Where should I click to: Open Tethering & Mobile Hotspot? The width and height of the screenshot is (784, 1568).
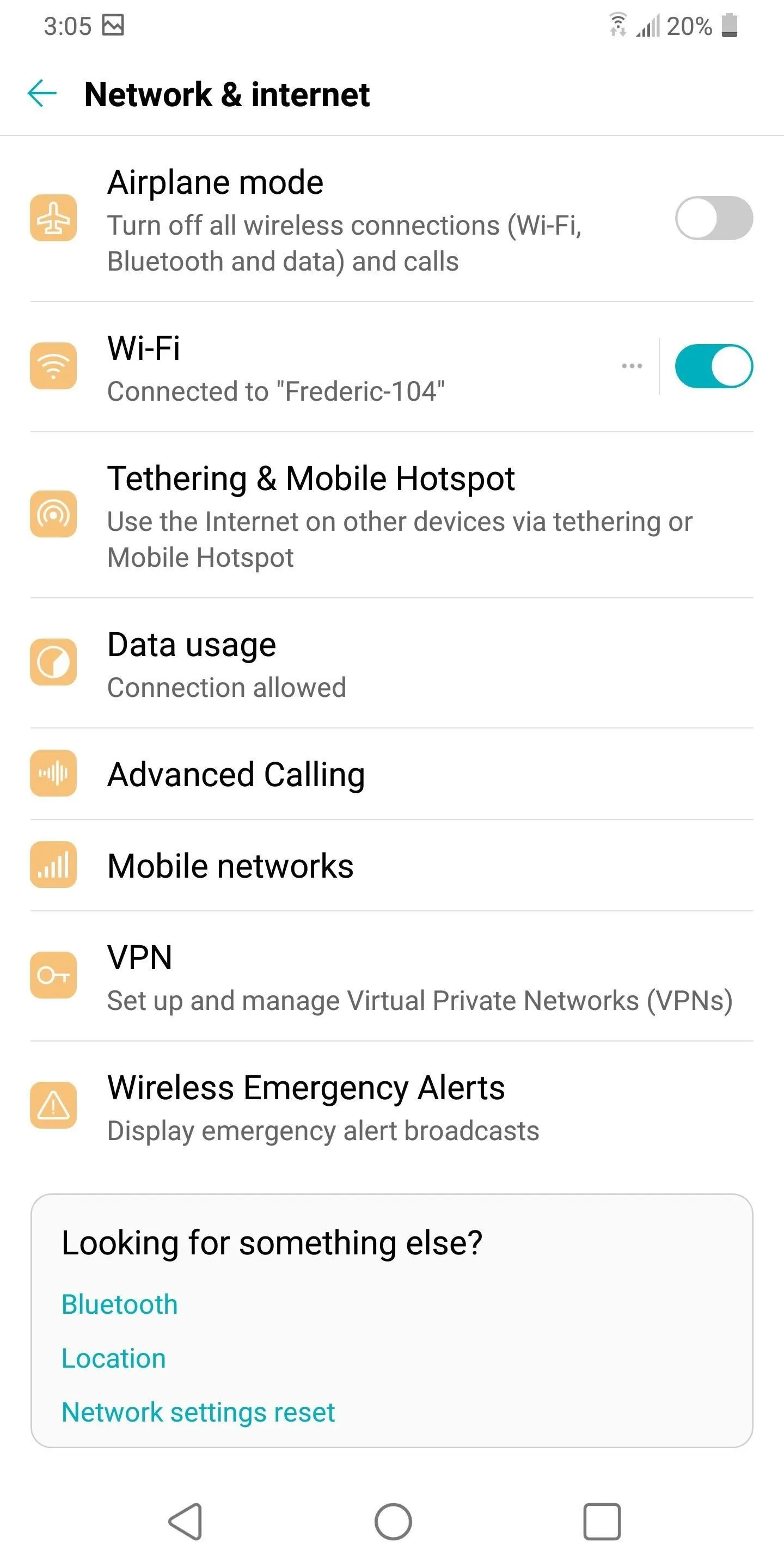[392, 515]
